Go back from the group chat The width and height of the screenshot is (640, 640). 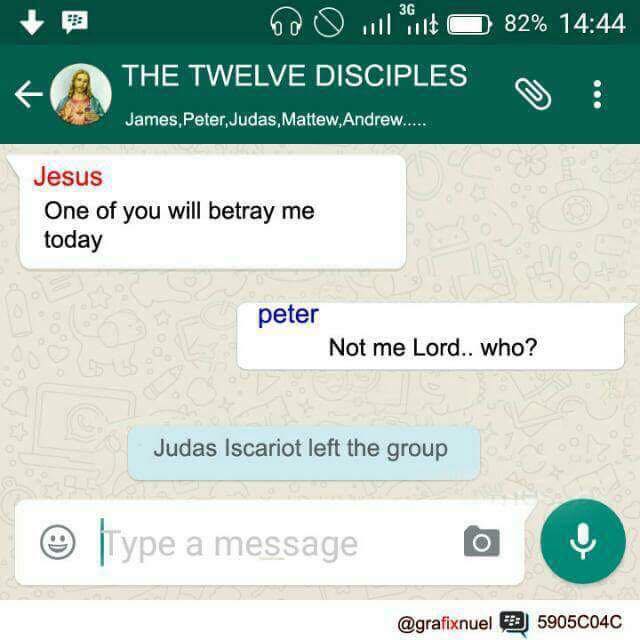(x=28, y=95)
